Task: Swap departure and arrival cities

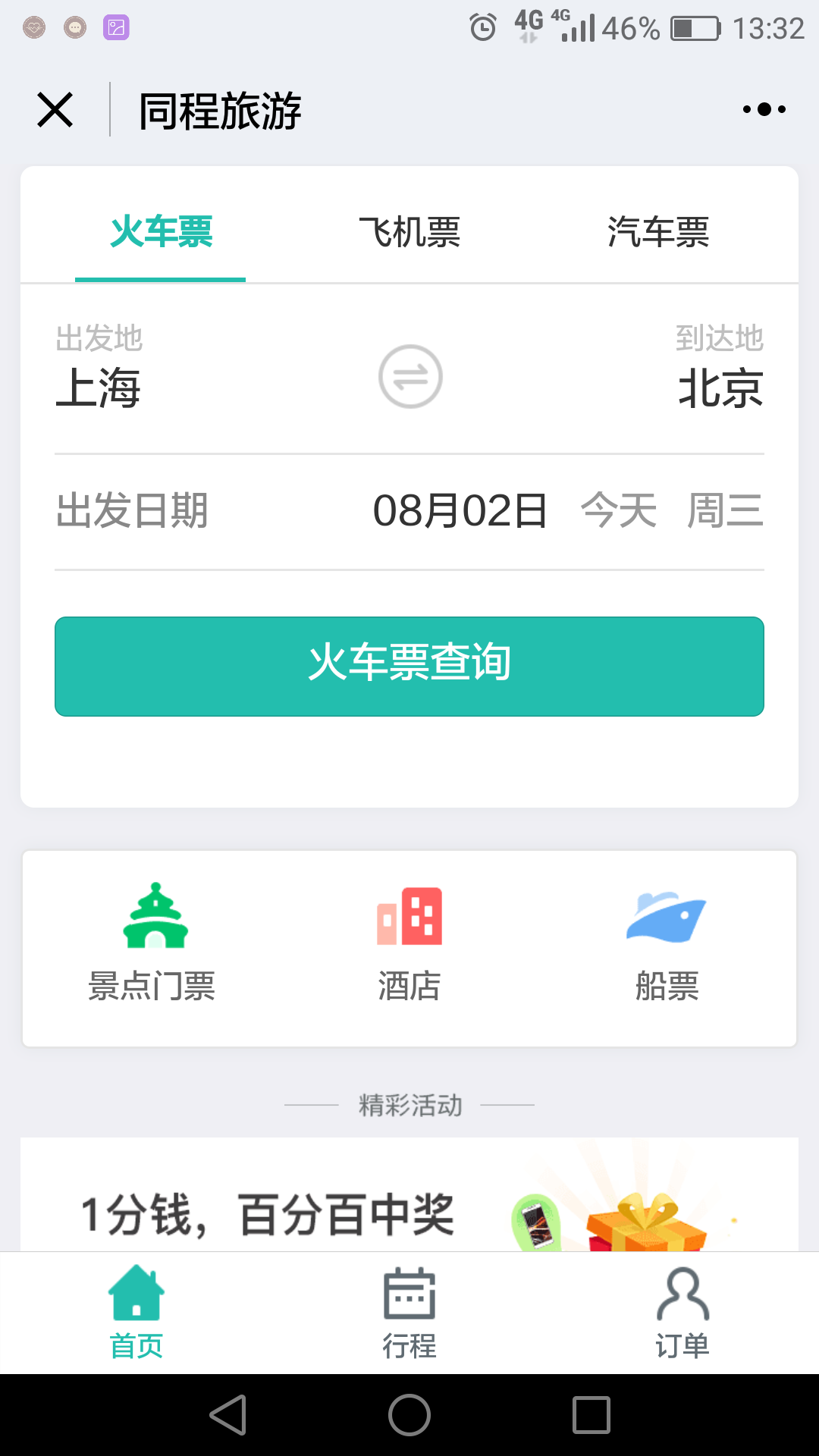Action: (x=410, y=377)
